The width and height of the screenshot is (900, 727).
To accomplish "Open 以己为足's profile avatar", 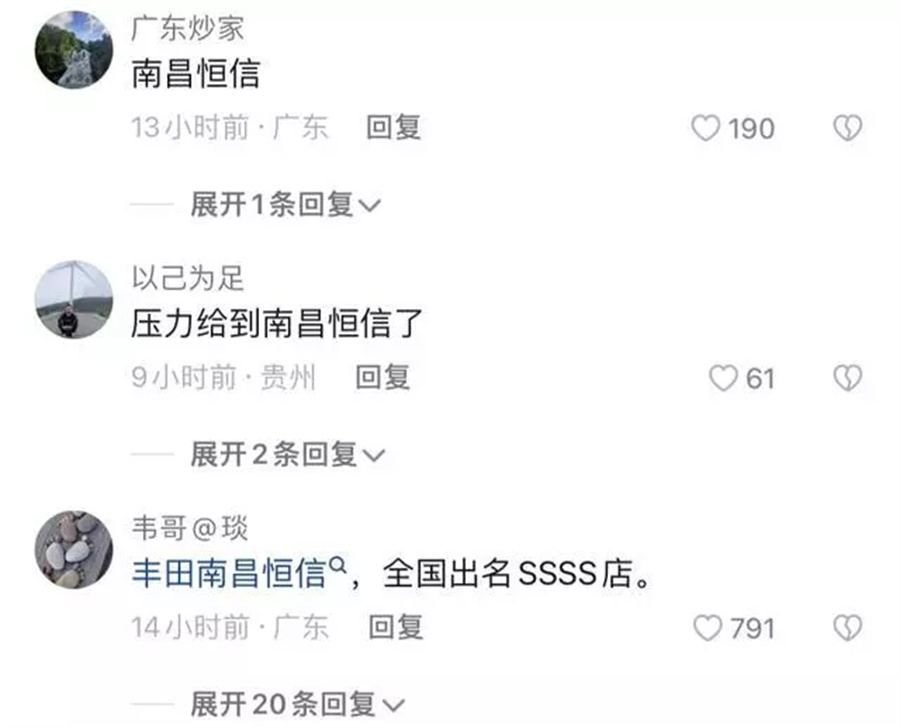I will click(74, 300).
